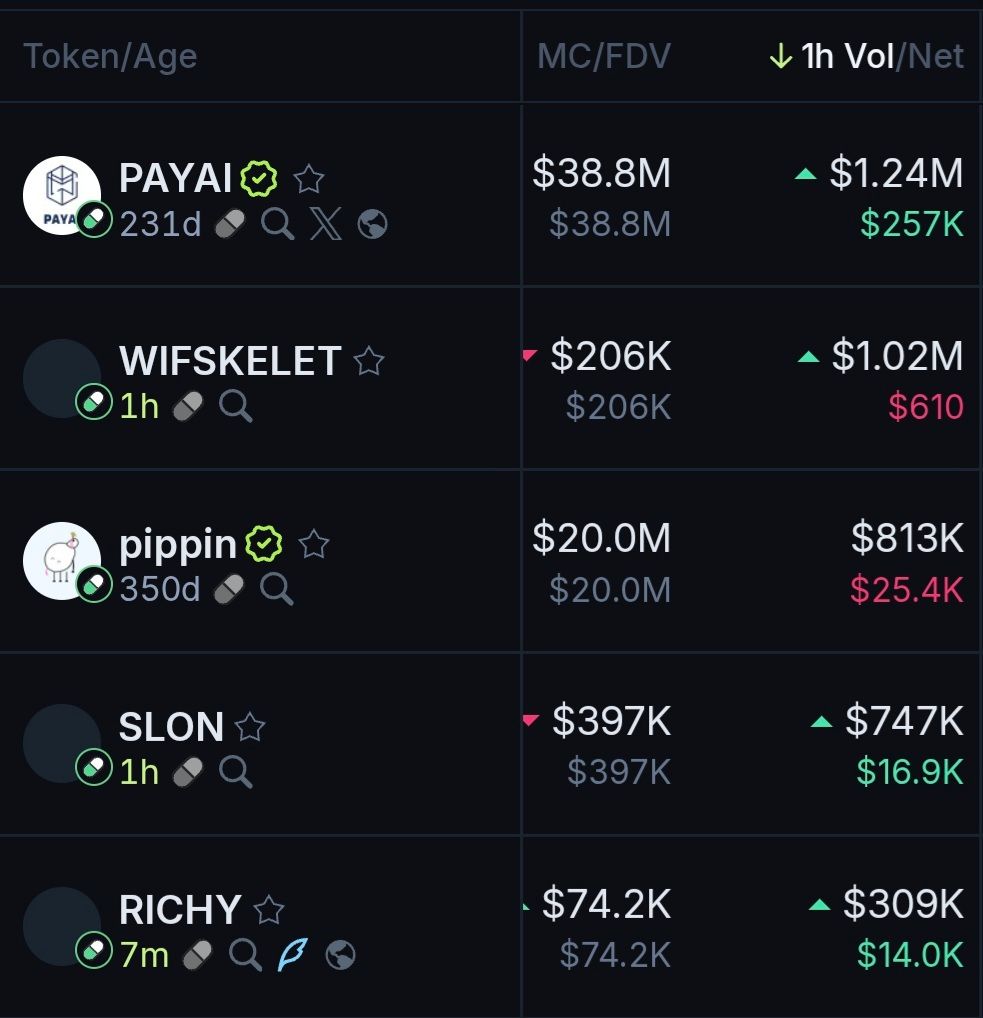Add pippin to favorites
This screenshot has width=983, height=1018.
coord(314,544)
